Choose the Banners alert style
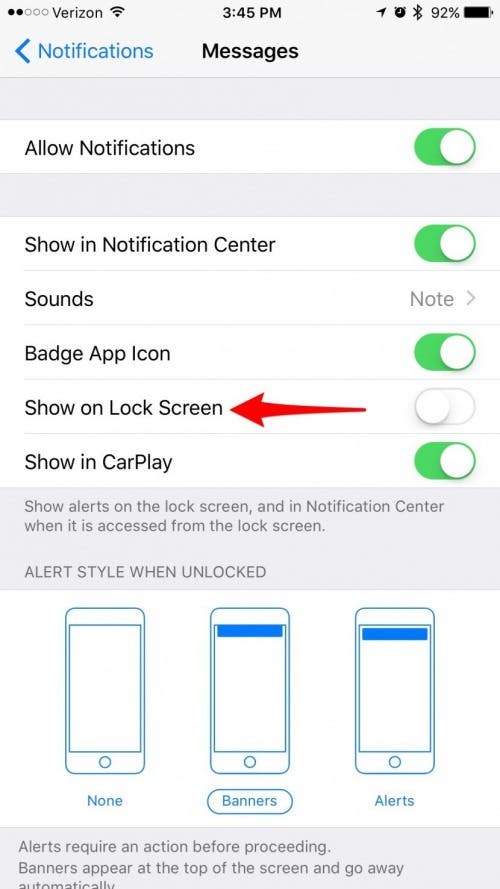 click(x=249, y=708)
